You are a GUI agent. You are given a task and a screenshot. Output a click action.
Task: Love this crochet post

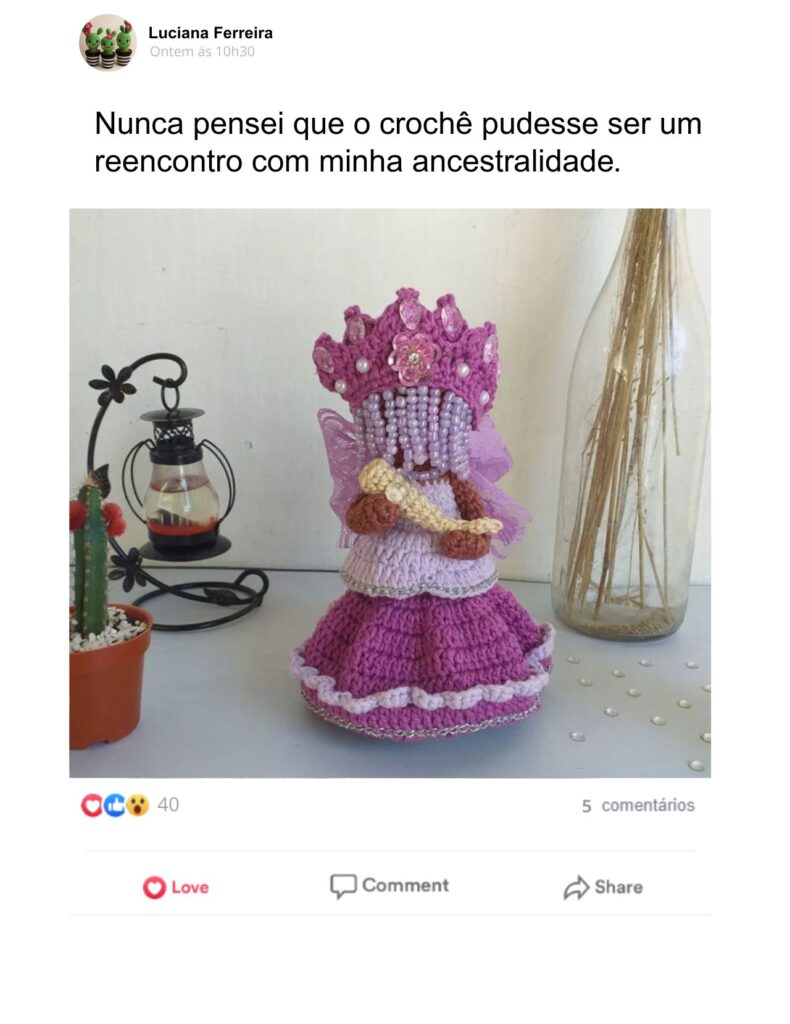176,887
